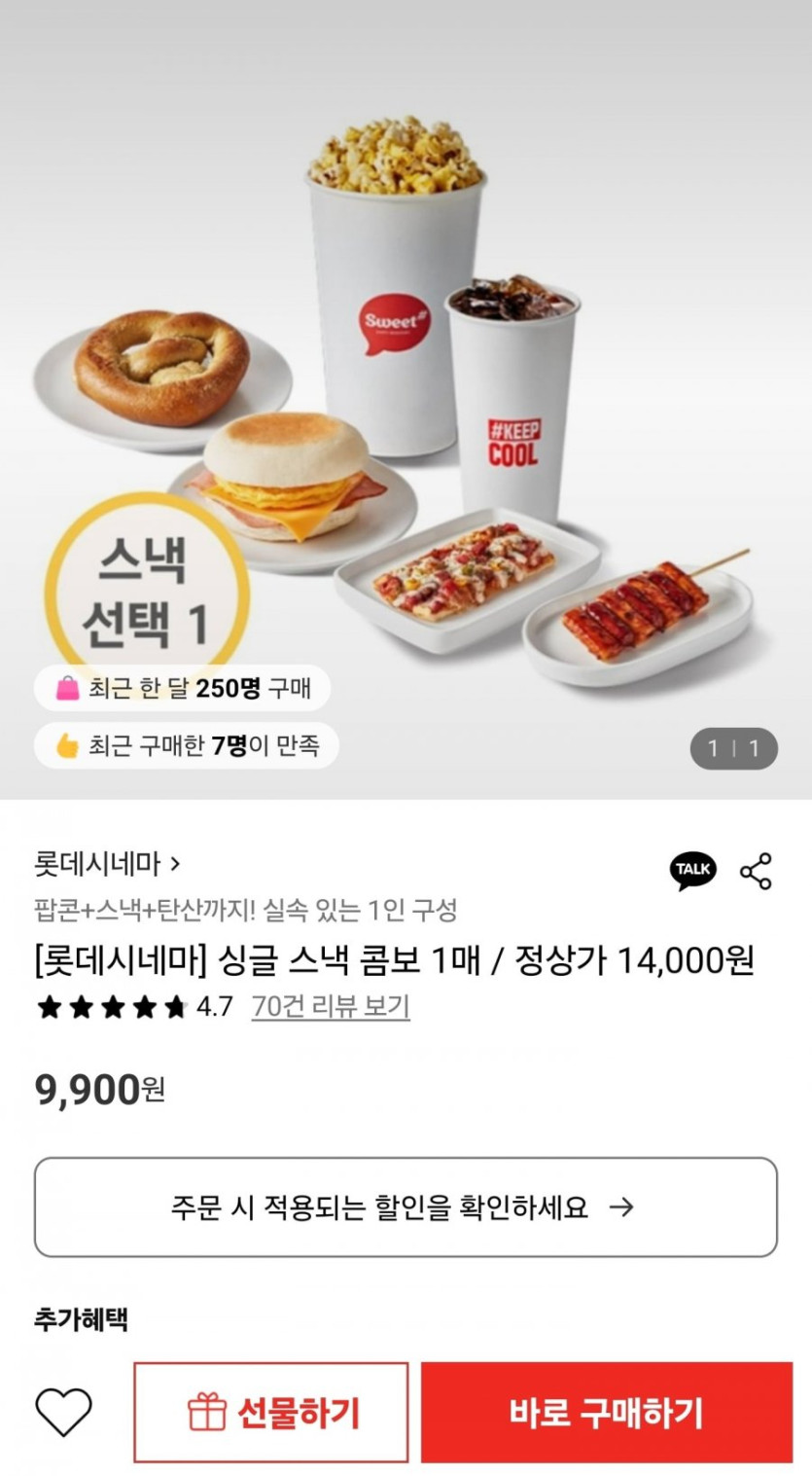Tap 선물하기 to send as gift
The height and width of the screenshot is (1476, 812).
(x=270, y=1413)
